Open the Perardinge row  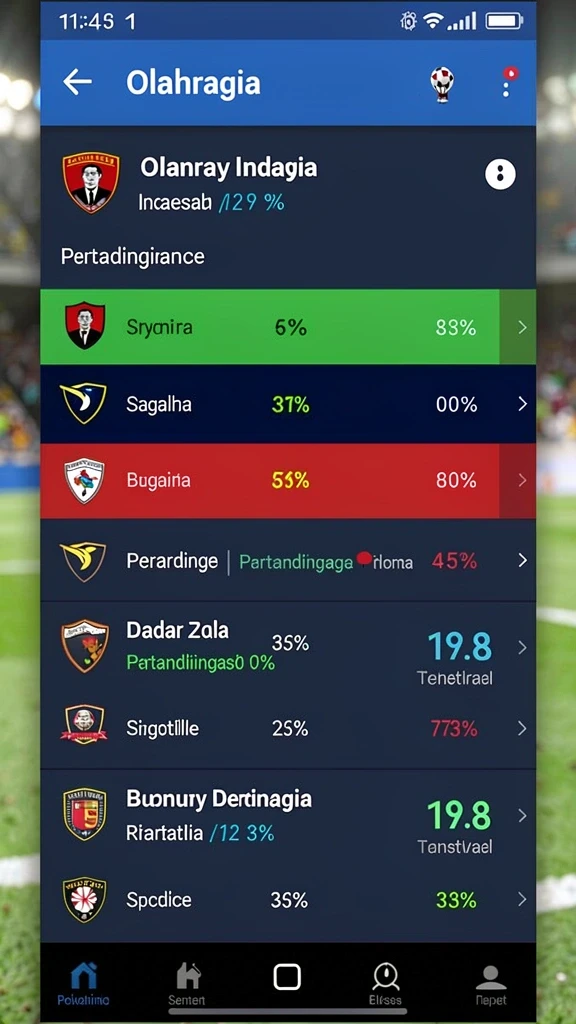click(288, 560)
